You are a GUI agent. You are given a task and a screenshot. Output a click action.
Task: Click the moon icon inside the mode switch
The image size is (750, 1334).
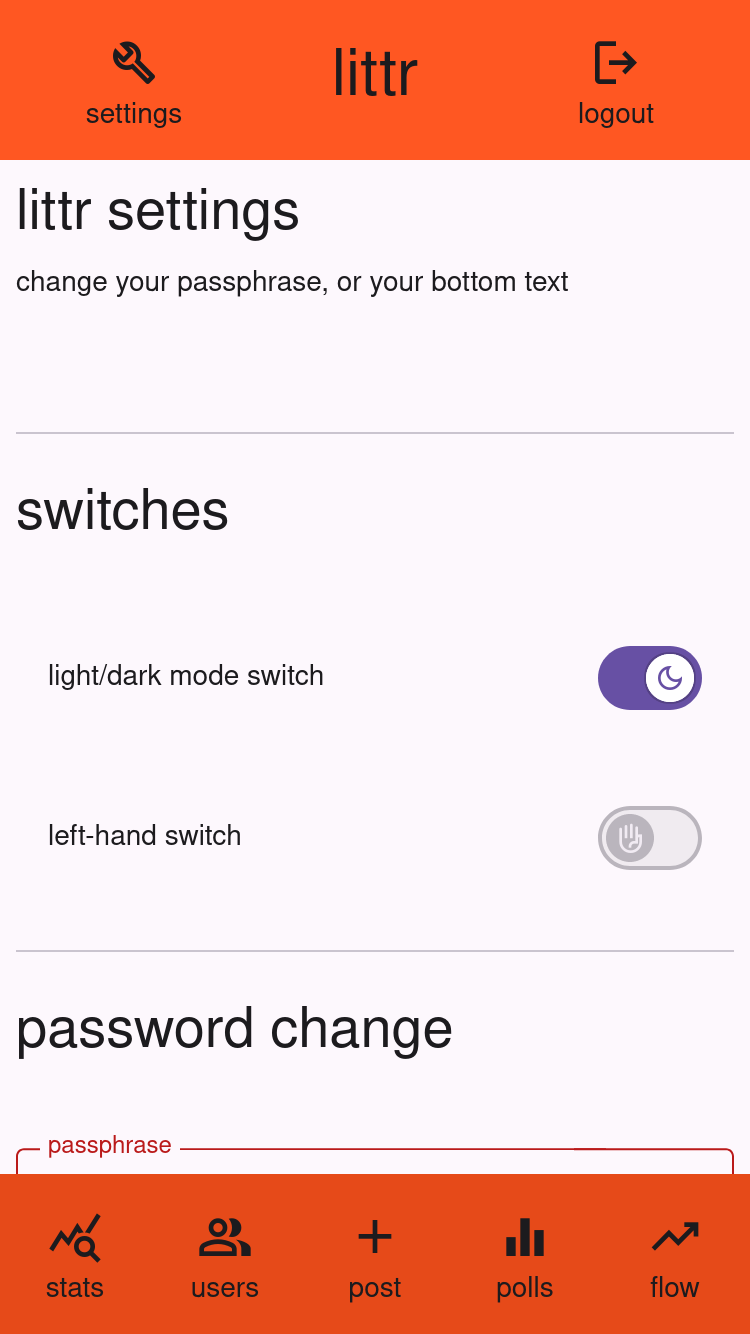click(672, 678)
